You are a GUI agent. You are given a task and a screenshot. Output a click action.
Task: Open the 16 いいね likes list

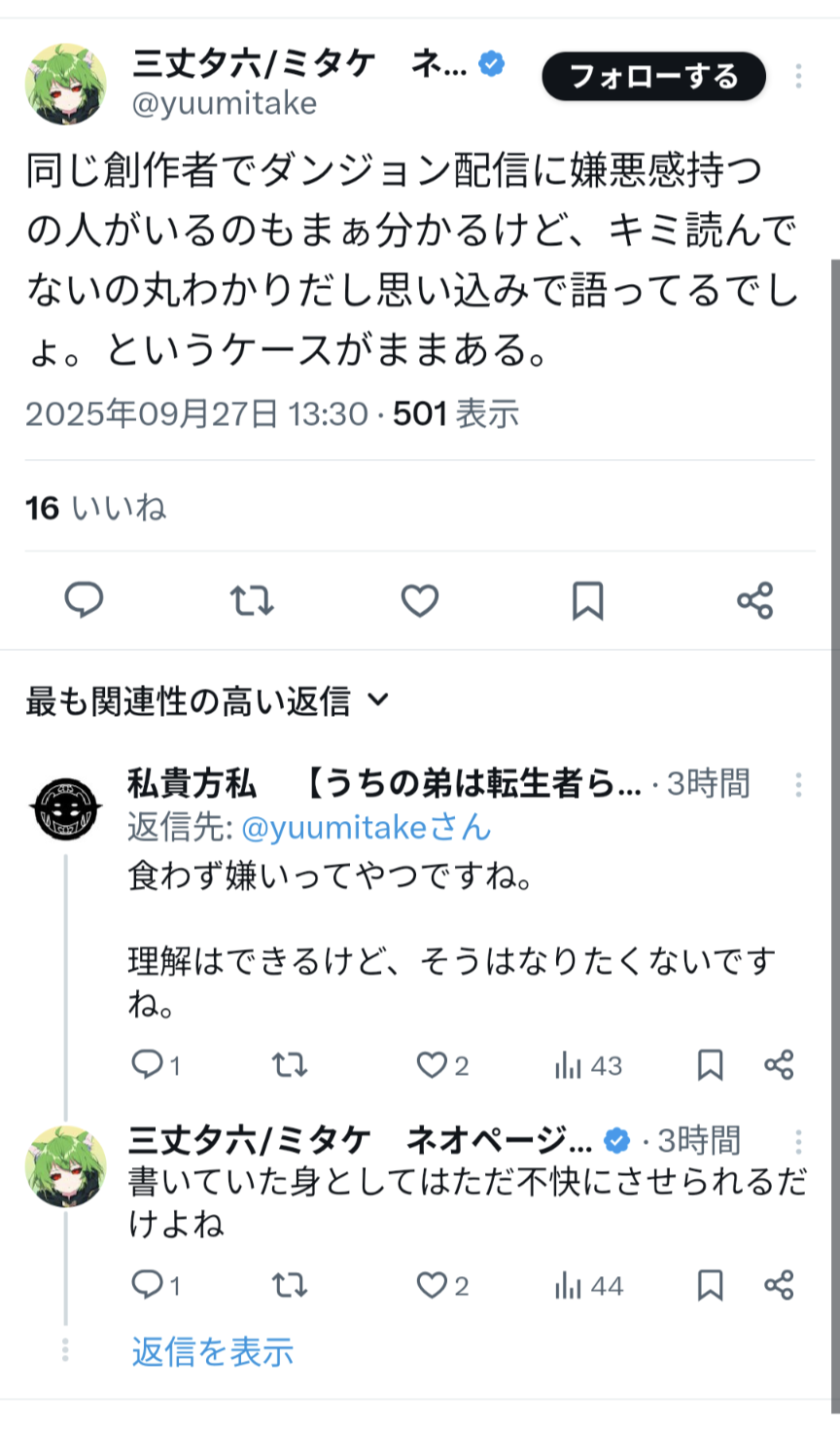(x=95, y=507)
